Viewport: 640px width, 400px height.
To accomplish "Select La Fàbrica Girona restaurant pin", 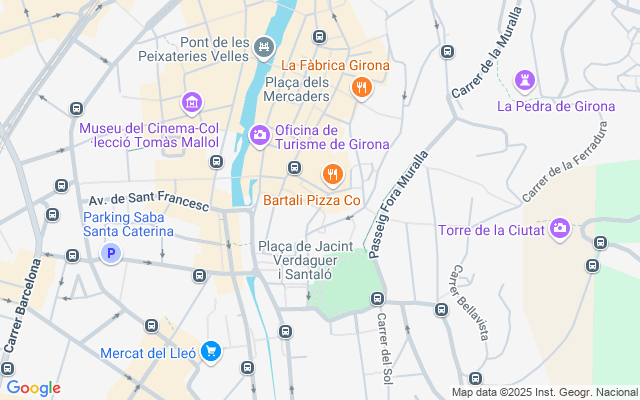I will click(x=362, y=88).
